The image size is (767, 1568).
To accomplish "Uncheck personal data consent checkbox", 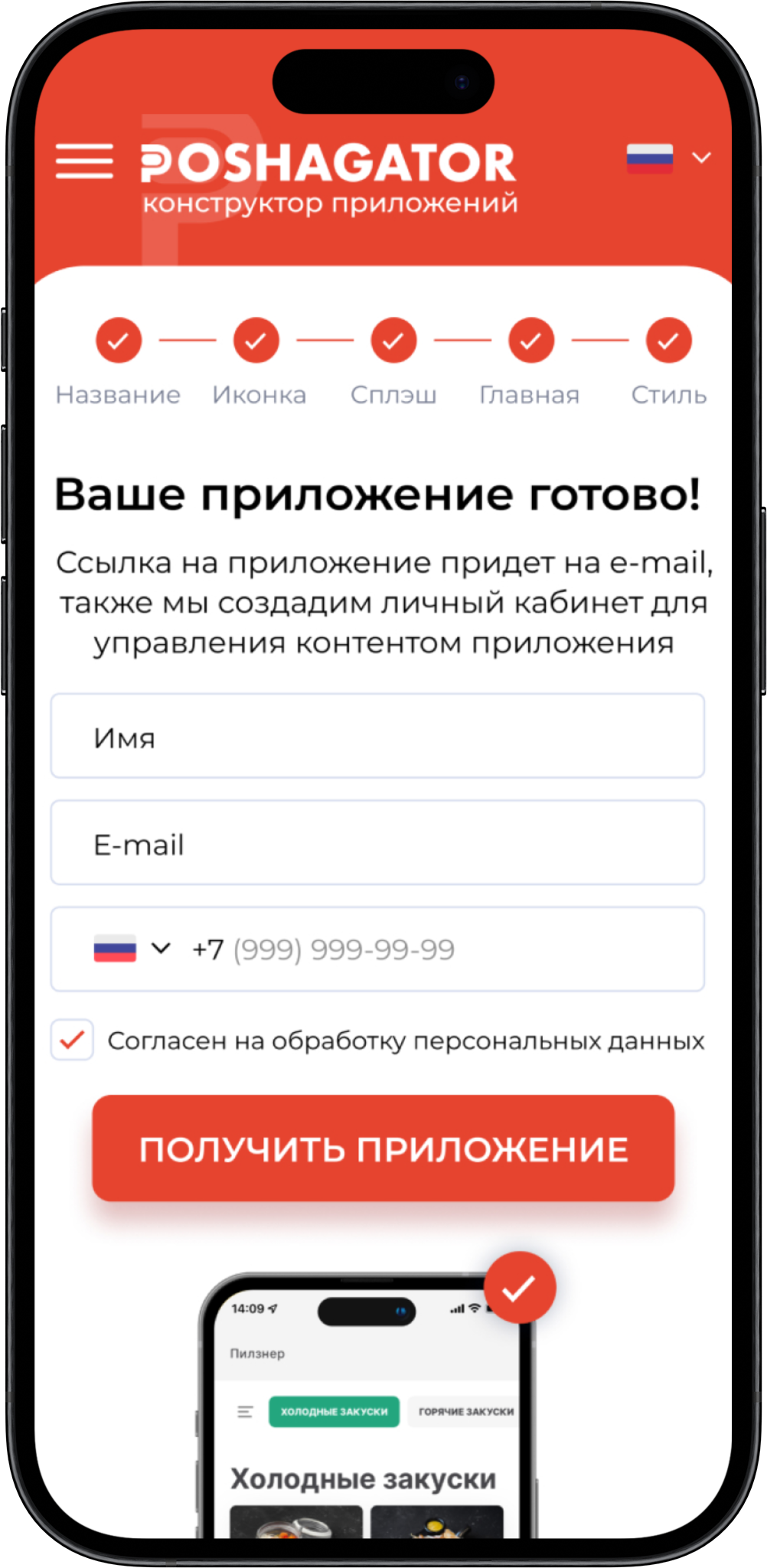I will 72,1040.
